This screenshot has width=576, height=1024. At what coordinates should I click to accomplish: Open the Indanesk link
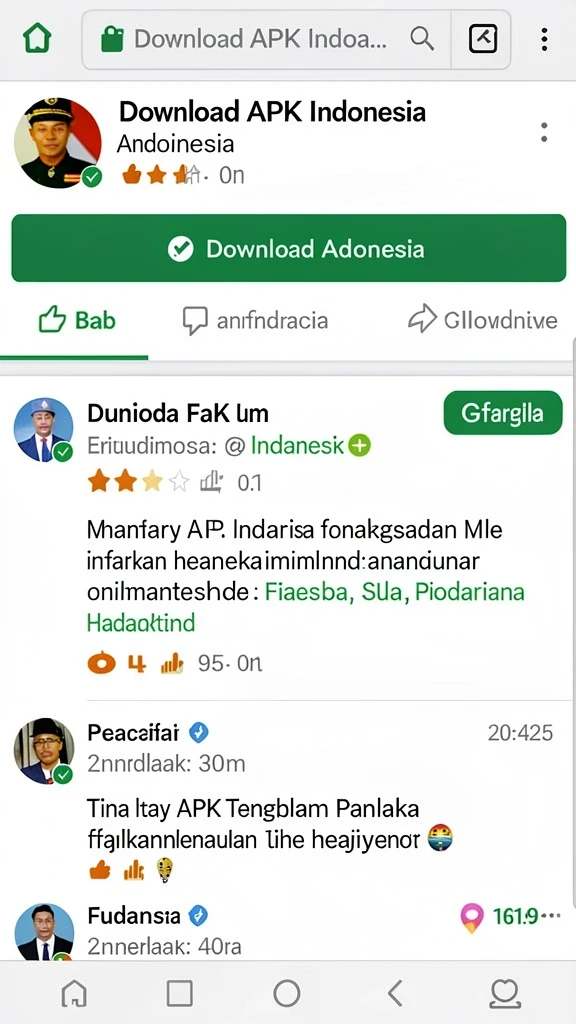(x=296, y=446)
